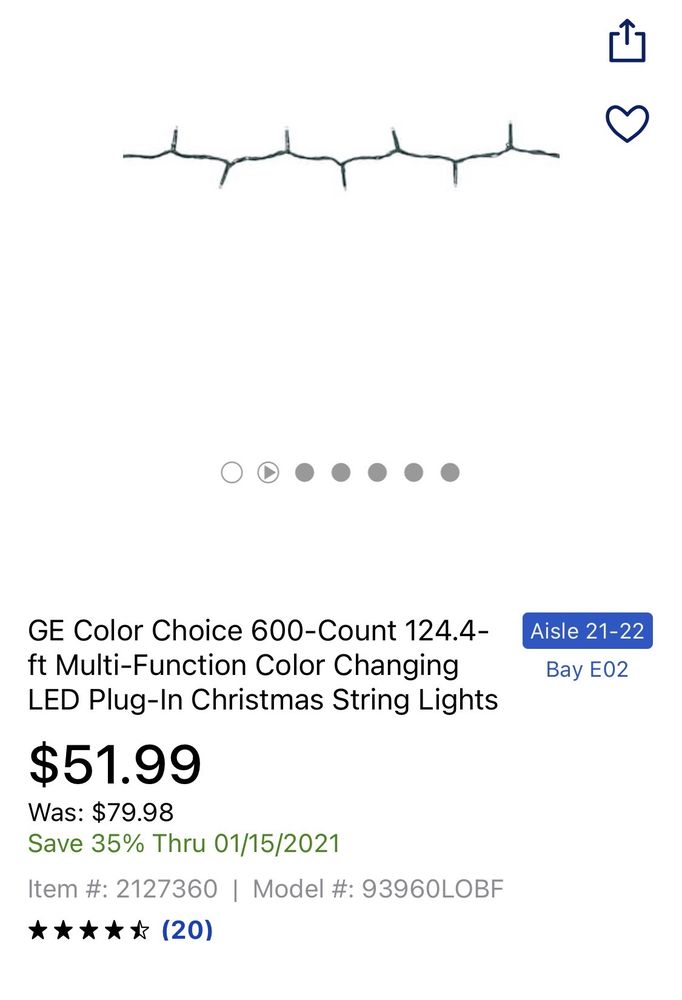This screenshot has height=1000, width=682.
Task: Open the Aisle 21-22 store location badge
Action: click(x=586, y=631)
